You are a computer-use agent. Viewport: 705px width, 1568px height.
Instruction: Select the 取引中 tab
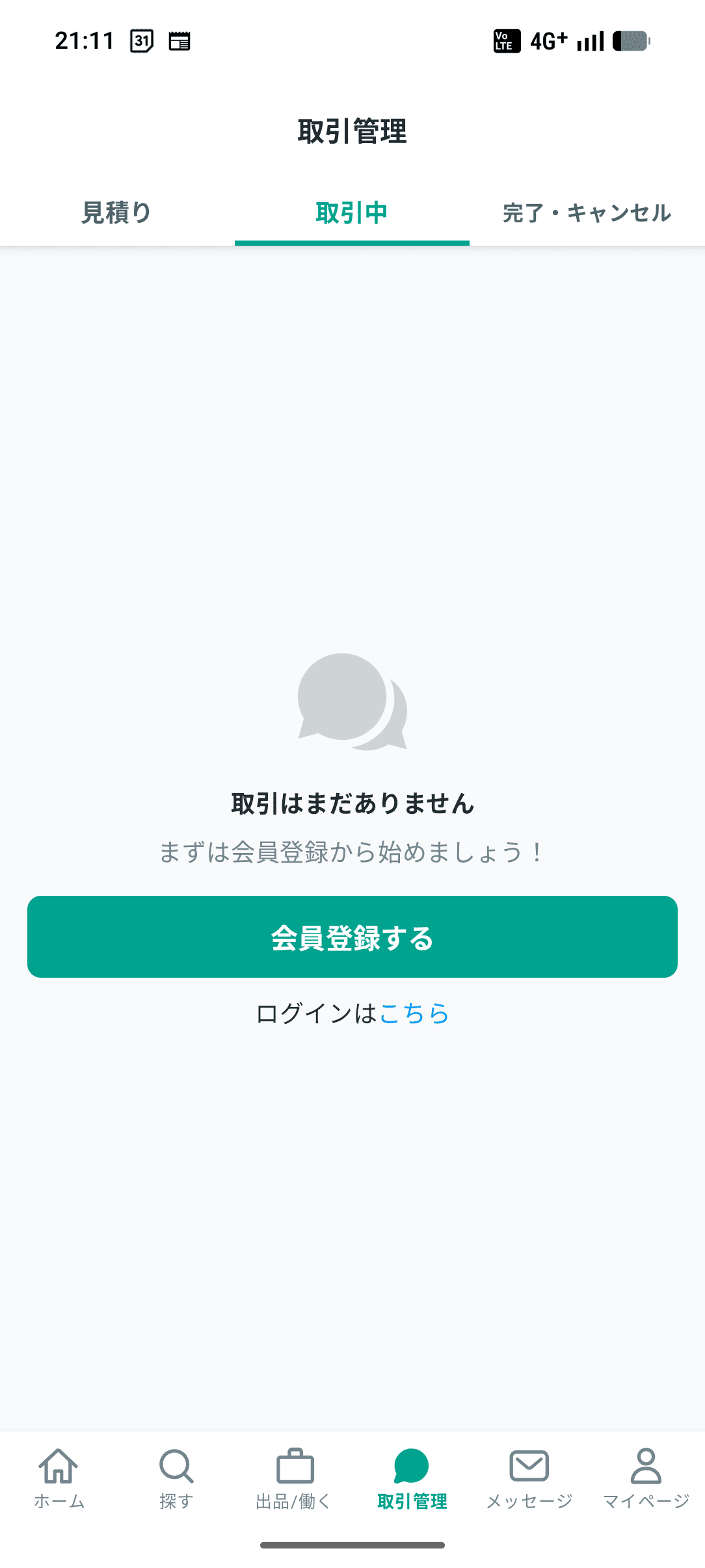click(352, 213)
